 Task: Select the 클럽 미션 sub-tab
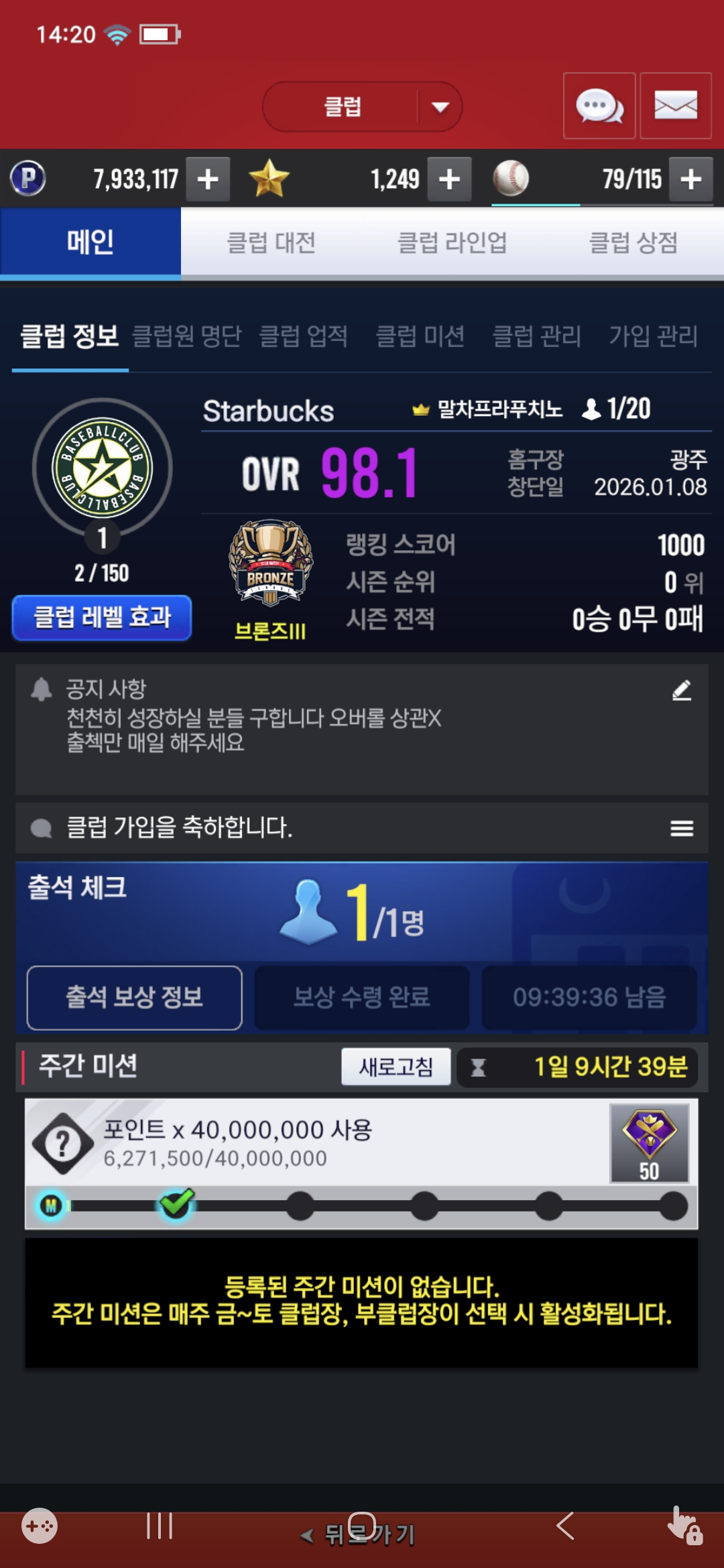(x=420, y=336)
